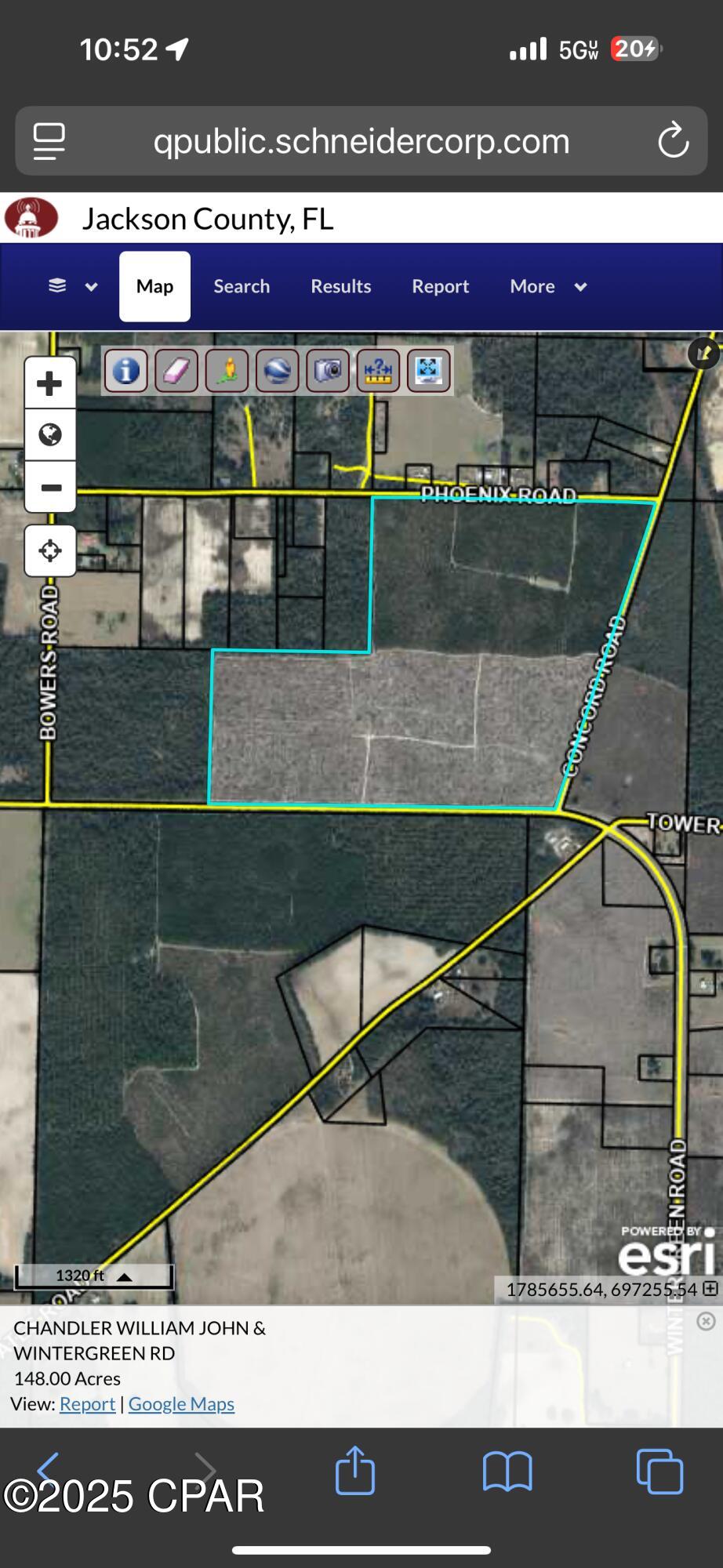Locate my position on the map
723x1568 pixels.
pos(50,550)
